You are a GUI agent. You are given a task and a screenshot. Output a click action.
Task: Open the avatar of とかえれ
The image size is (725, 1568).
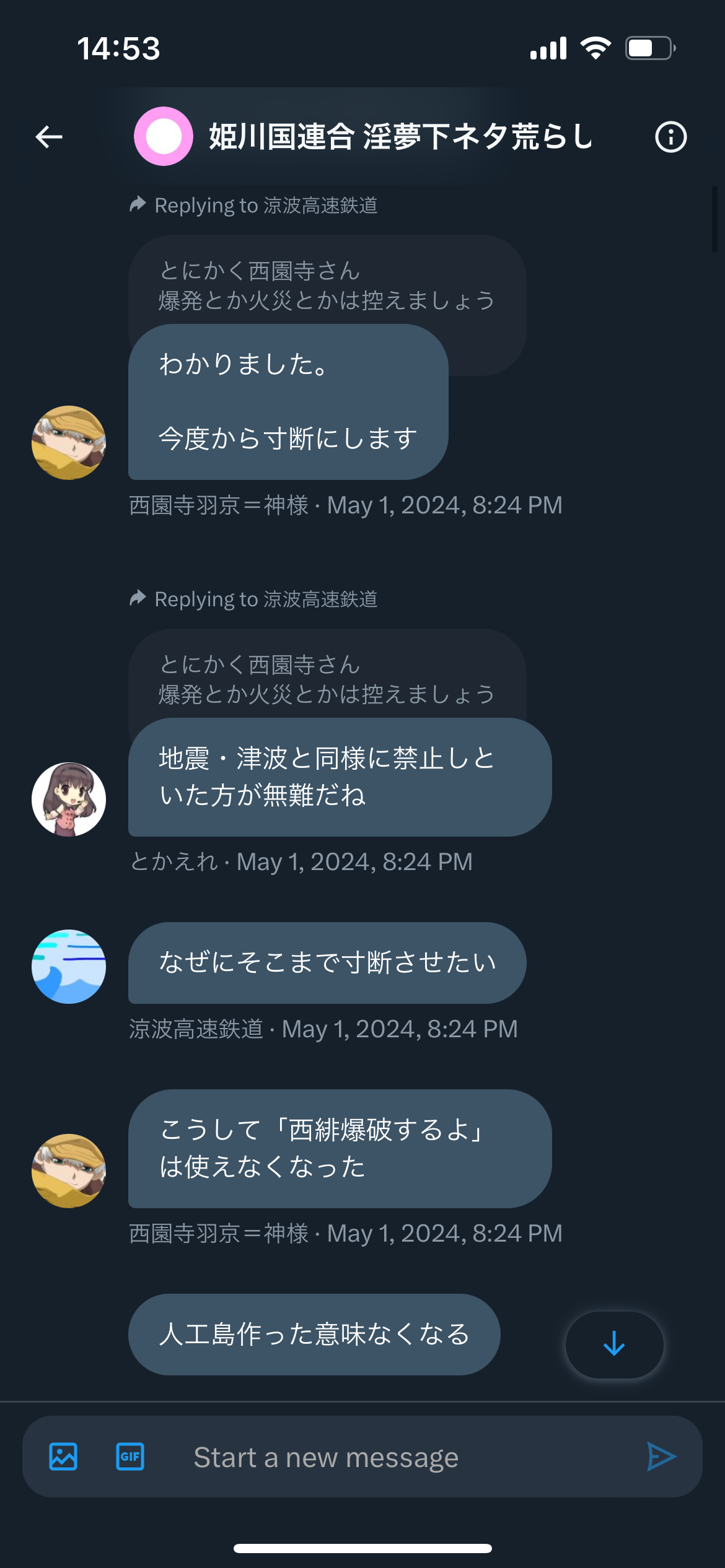click(69, 799)
